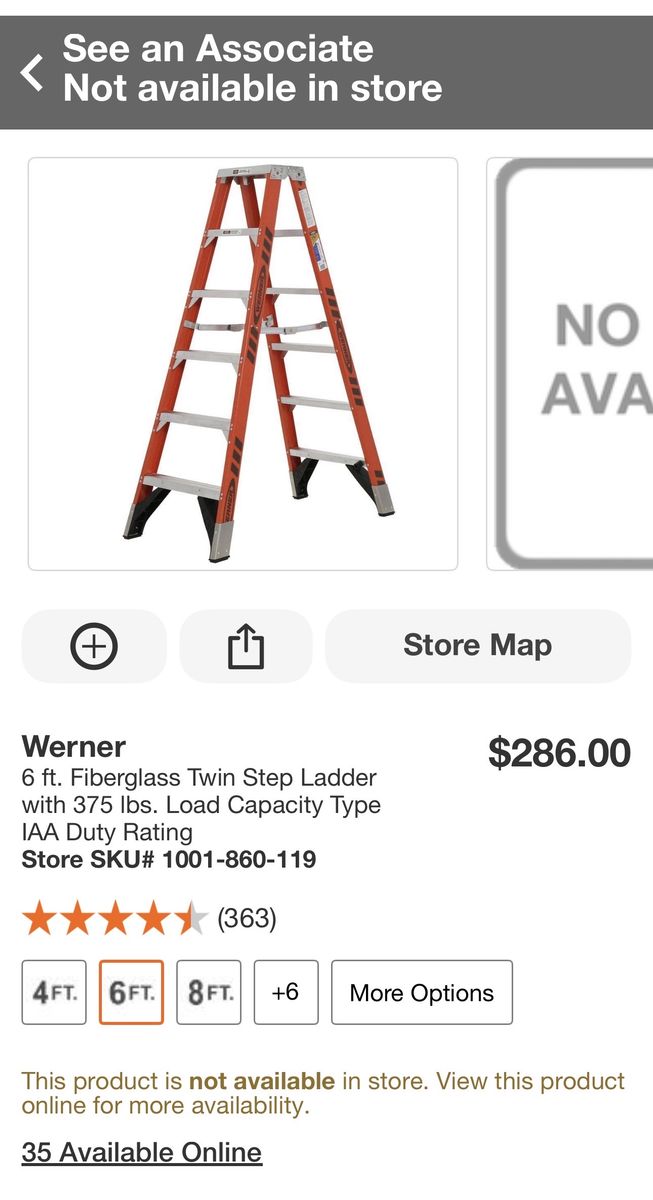Choose the 6 FT. size option
The image size is (653, 1200).
tap(131, 993)
